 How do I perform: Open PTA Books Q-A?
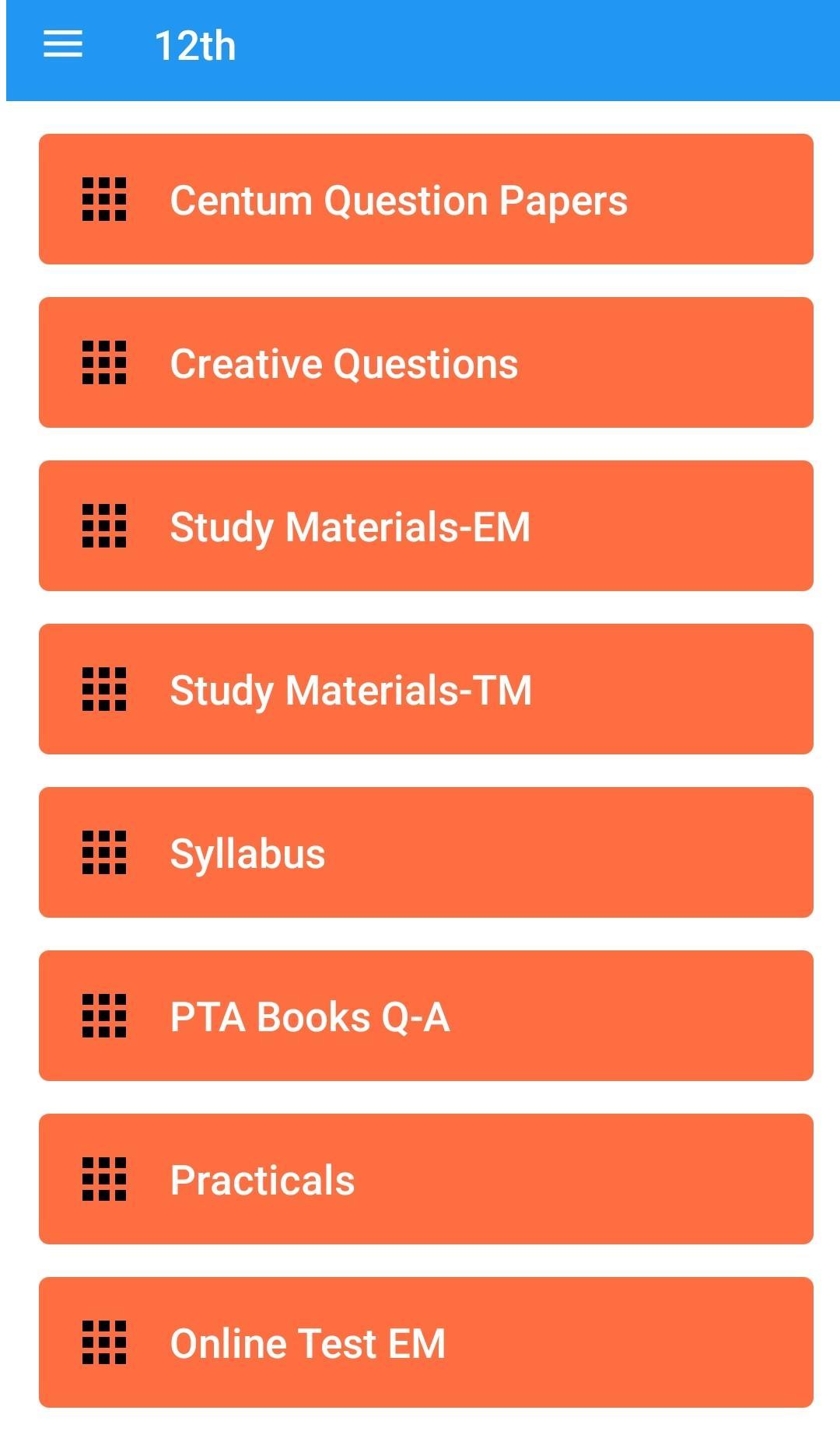point(426,1016)
